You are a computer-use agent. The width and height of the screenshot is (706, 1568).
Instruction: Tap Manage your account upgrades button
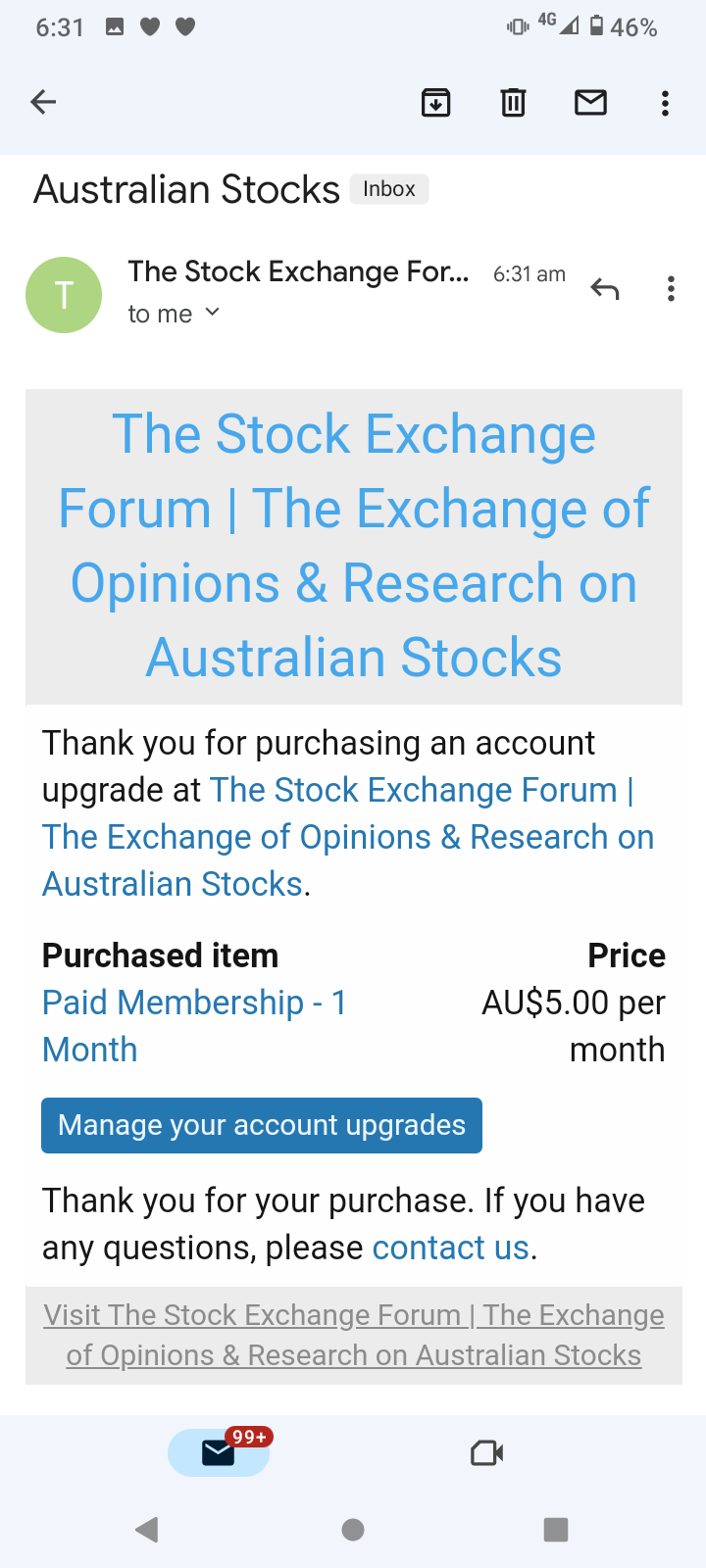pyautogui.click(x=262, y=1125)
